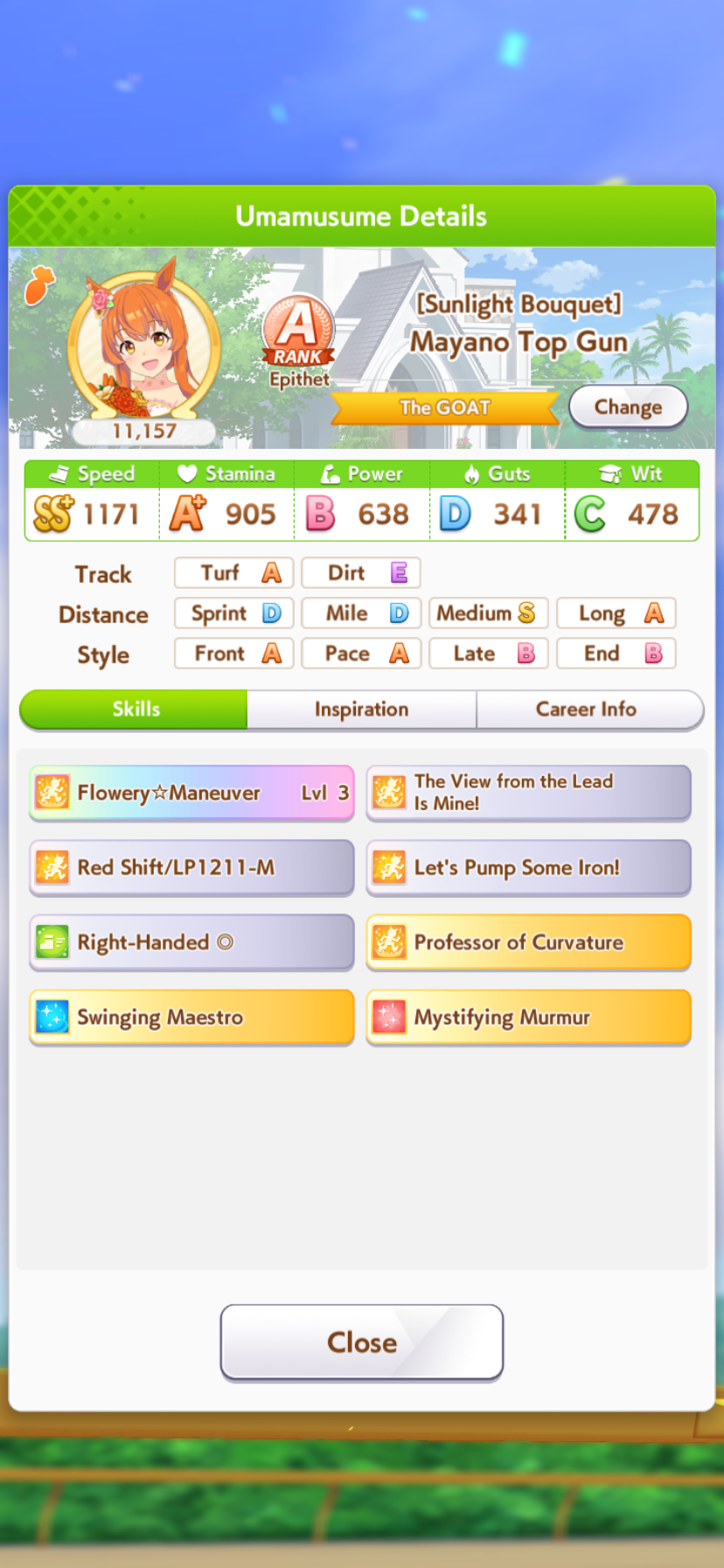Close the Umamusume Details dialog
The height and width of the screenshot is (1568, 724).
click(361, 1341)
